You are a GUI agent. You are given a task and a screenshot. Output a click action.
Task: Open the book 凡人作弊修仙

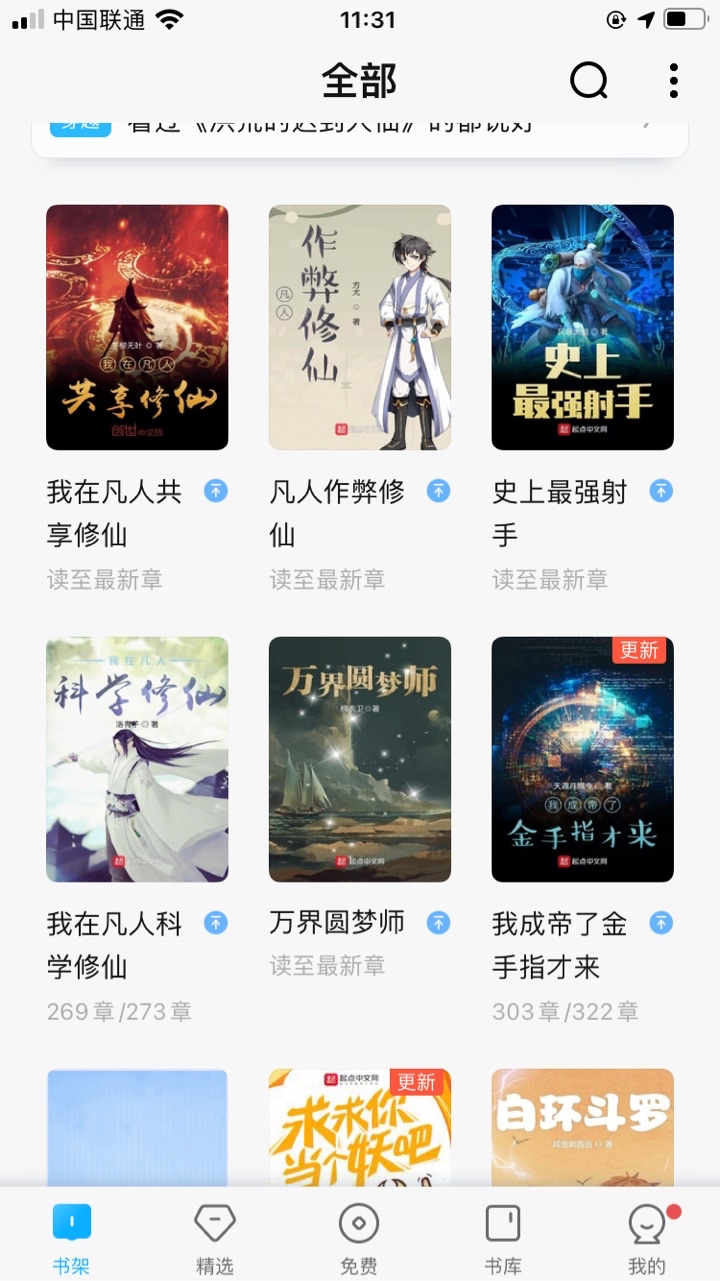point(360,327)
